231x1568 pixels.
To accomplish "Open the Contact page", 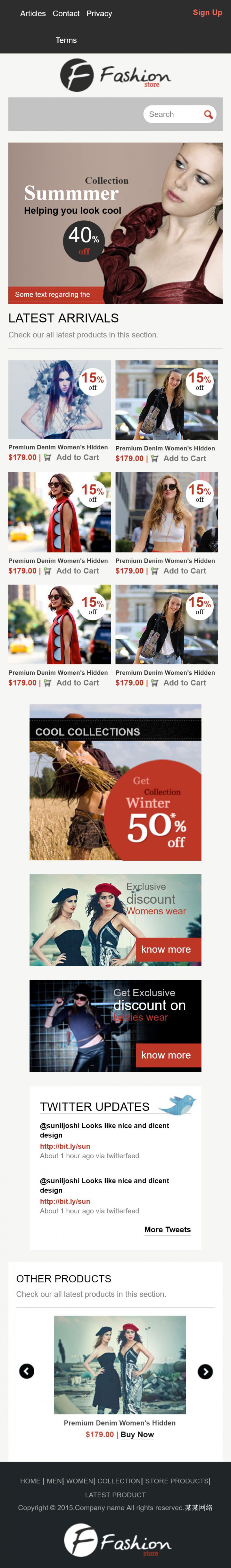I will point(66,13).
